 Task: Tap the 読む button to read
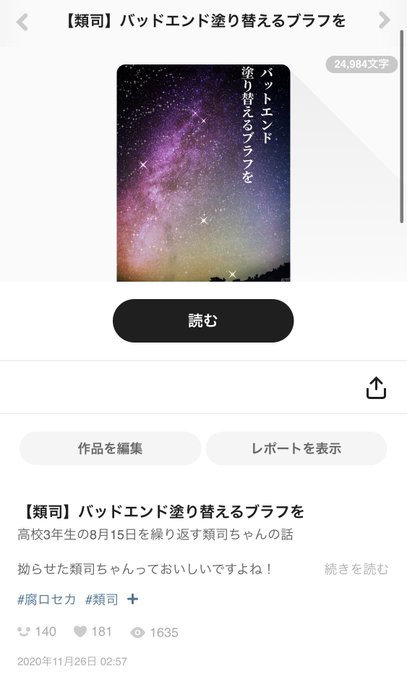[203, 320]
